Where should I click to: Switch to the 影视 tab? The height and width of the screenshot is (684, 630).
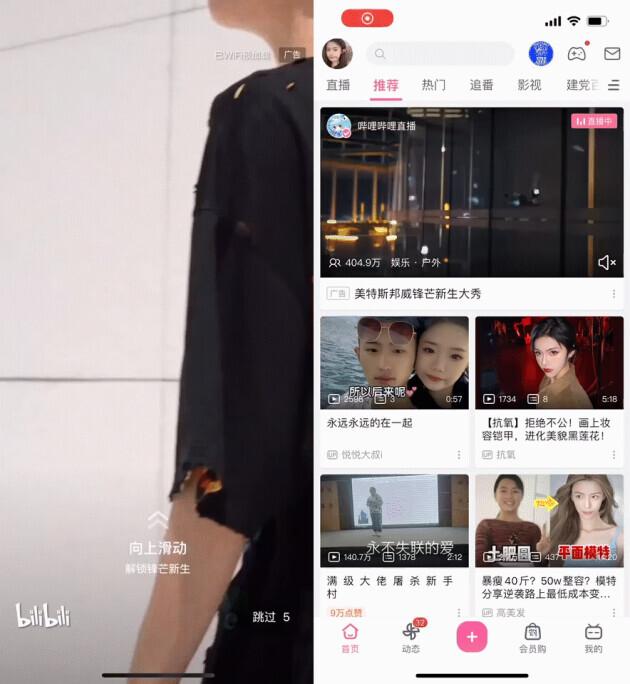point(529,85)
